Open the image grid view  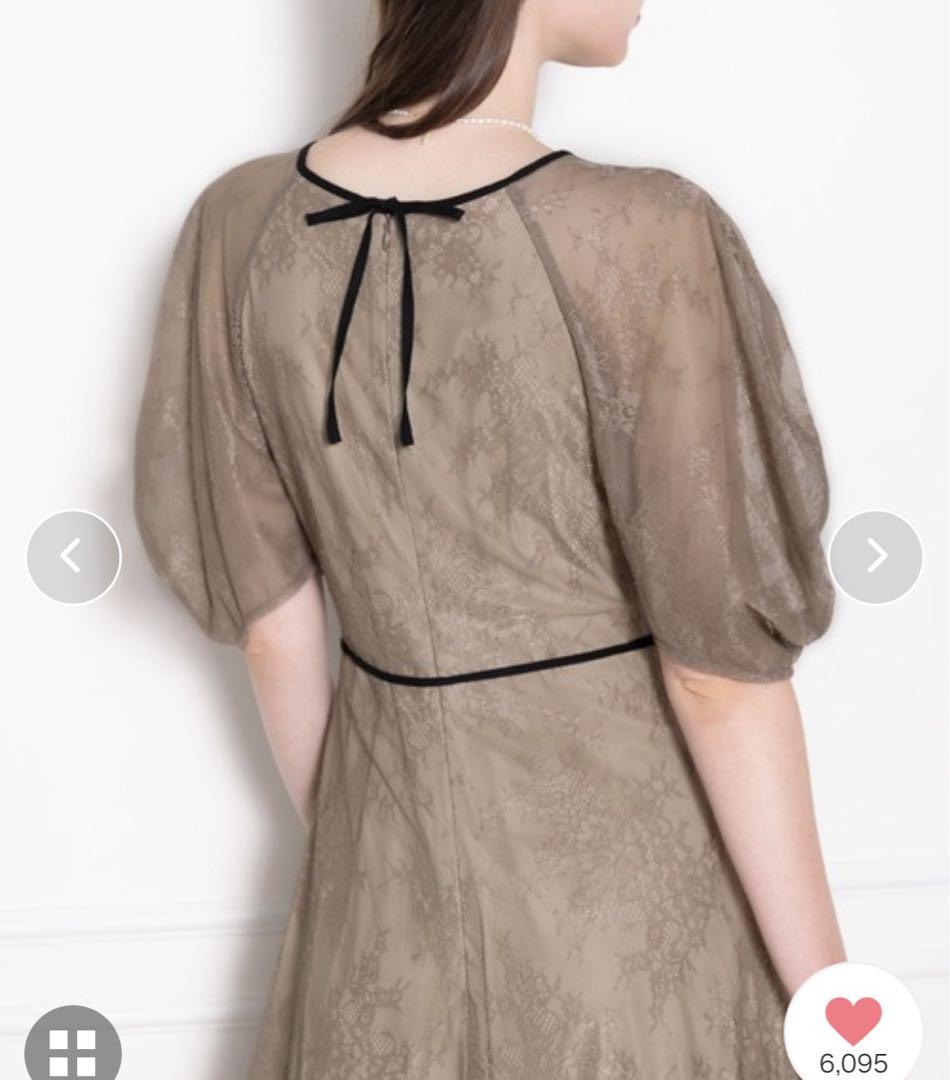[x=73, y=1045]
